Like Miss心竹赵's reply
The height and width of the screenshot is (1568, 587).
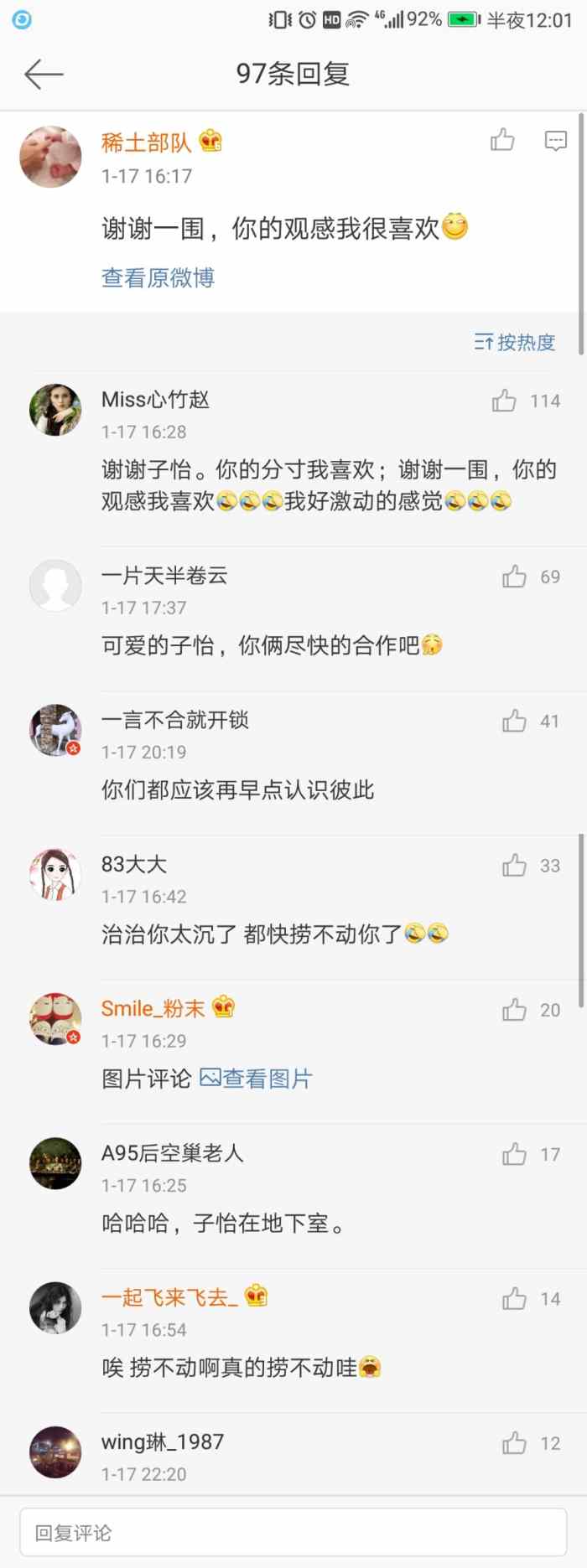[x=504, y=401]
